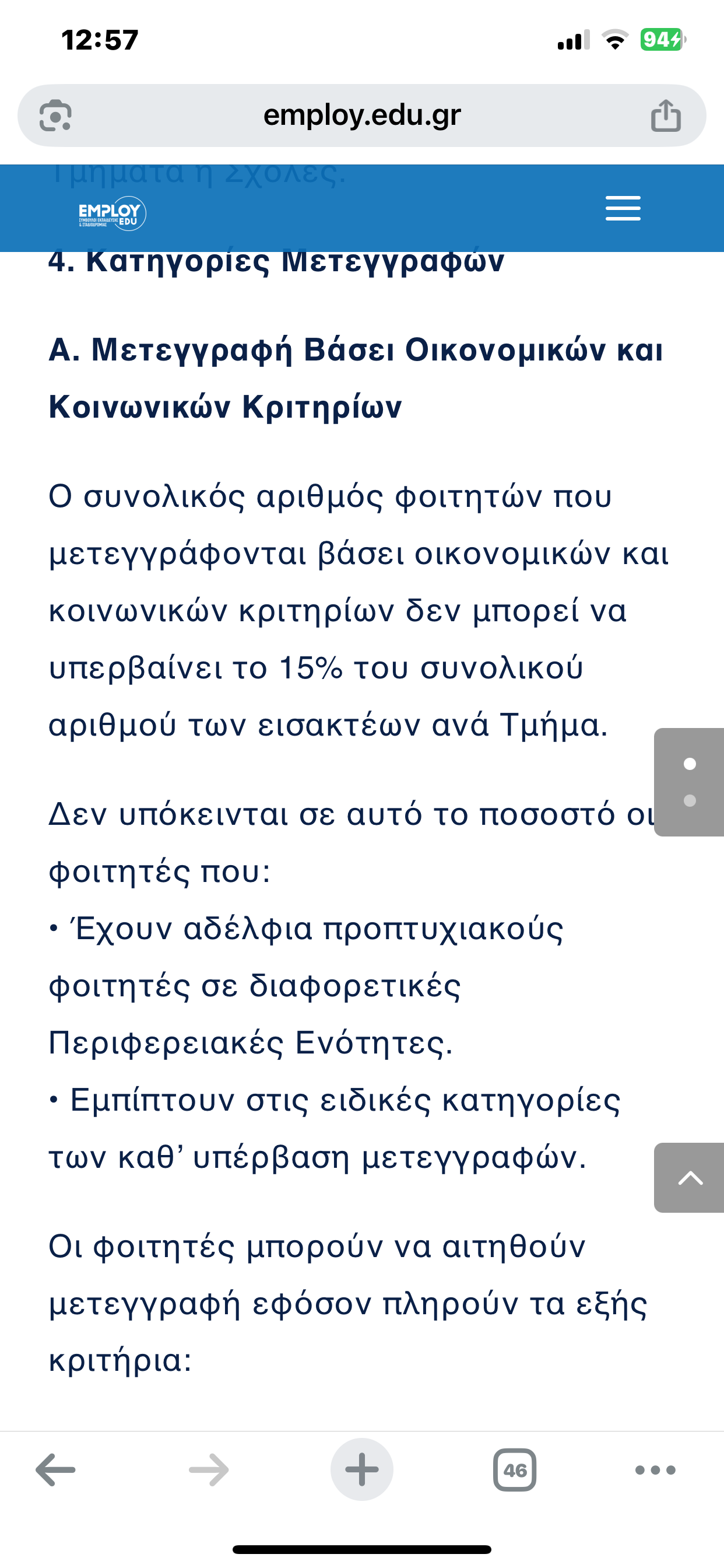
Task: Open the camera search icon in address bar
Action: click(x=55, y=115)
